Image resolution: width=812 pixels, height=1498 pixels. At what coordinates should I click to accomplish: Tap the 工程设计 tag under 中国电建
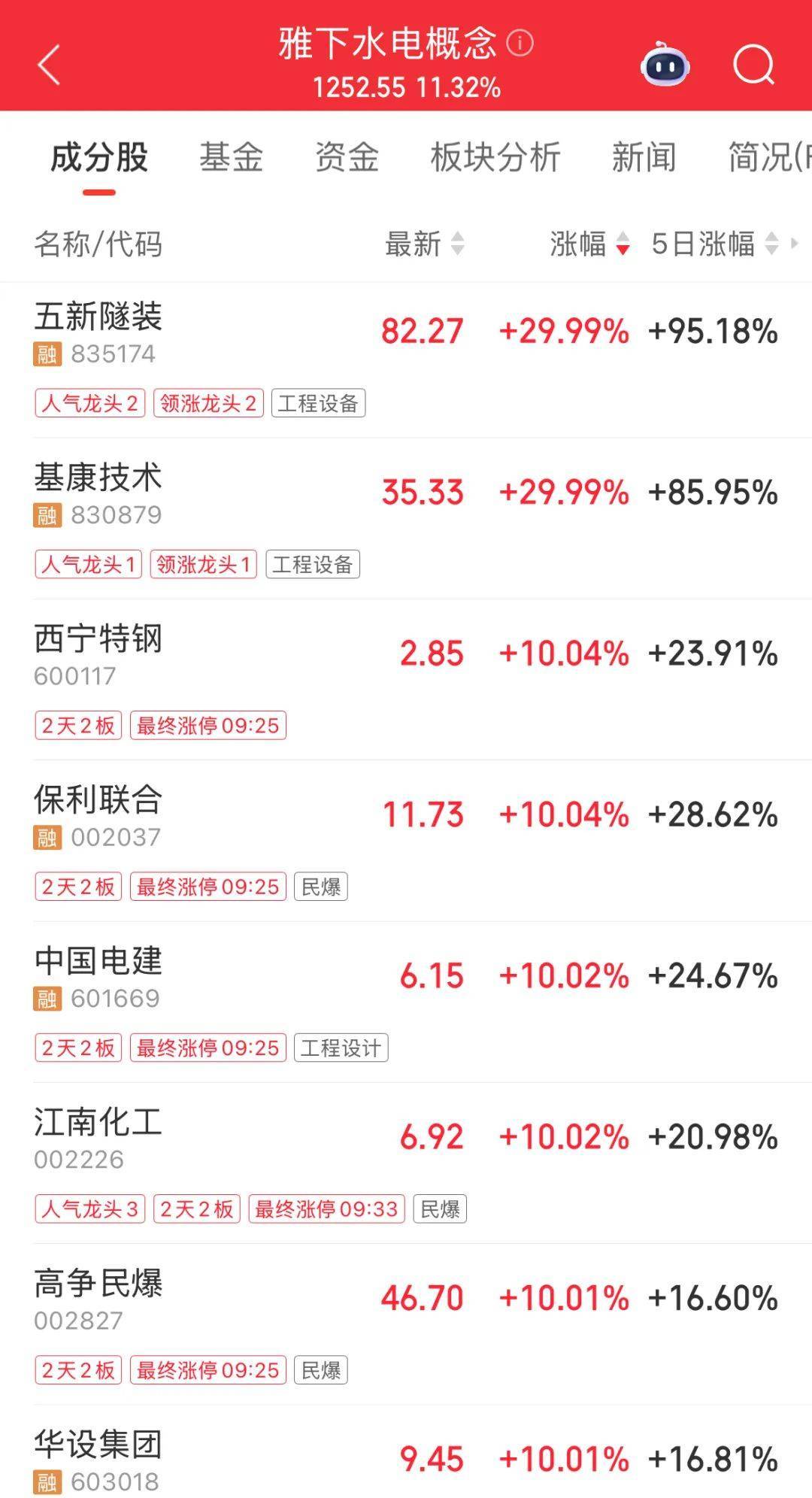pyautogui.click(x=341, y=1048)
